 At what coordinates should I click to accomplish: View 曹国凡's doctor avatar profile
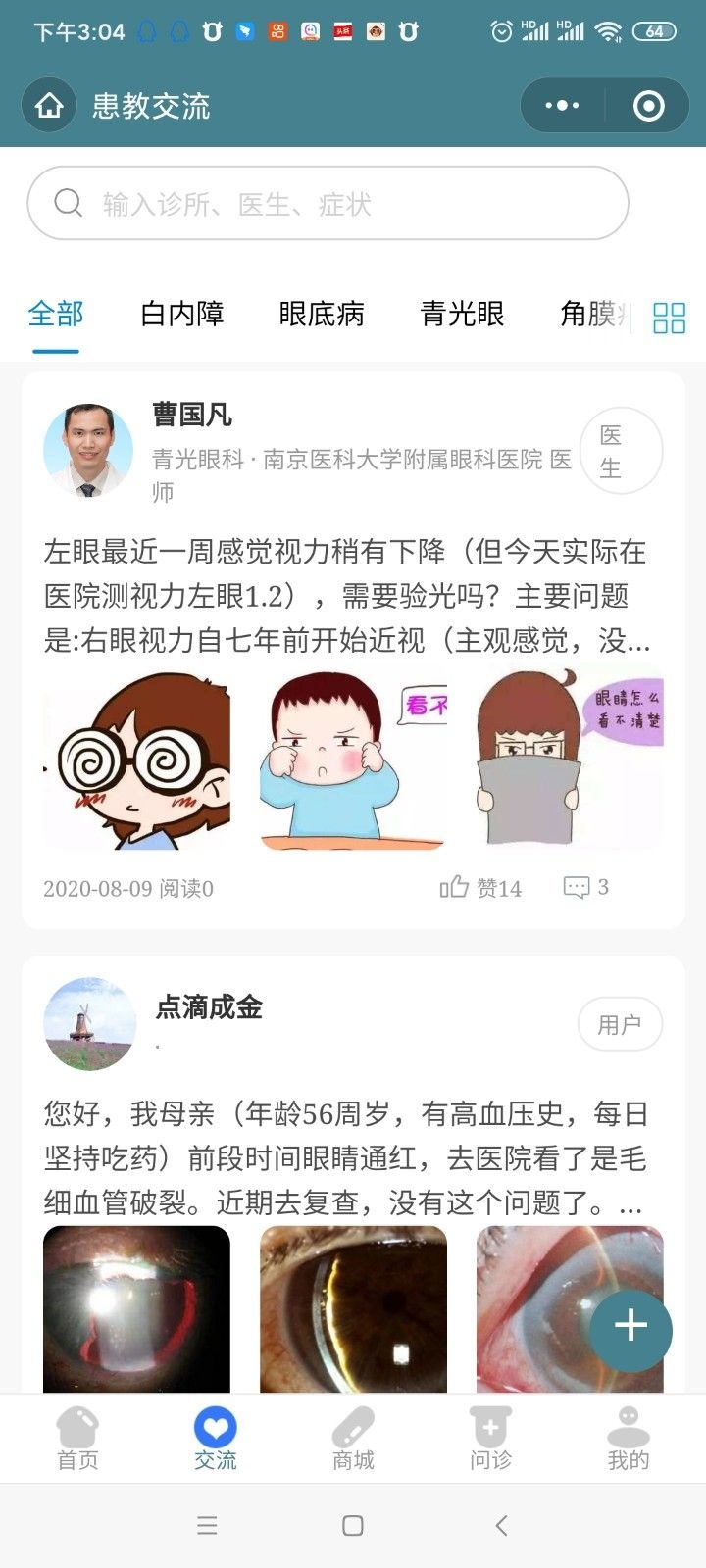pos(88,450)
